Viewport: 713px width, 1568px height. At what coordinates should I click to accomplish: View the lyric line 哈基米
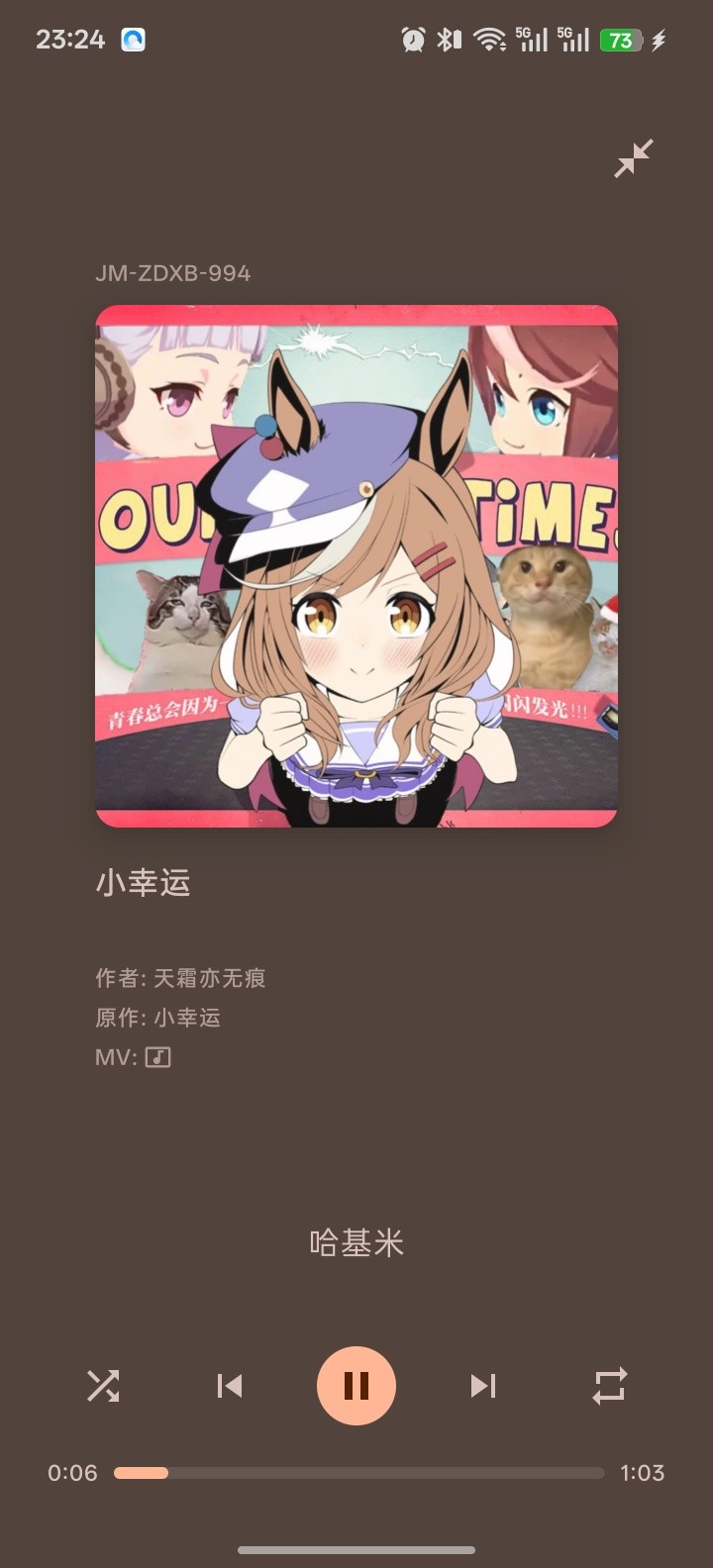(356, 1242)
